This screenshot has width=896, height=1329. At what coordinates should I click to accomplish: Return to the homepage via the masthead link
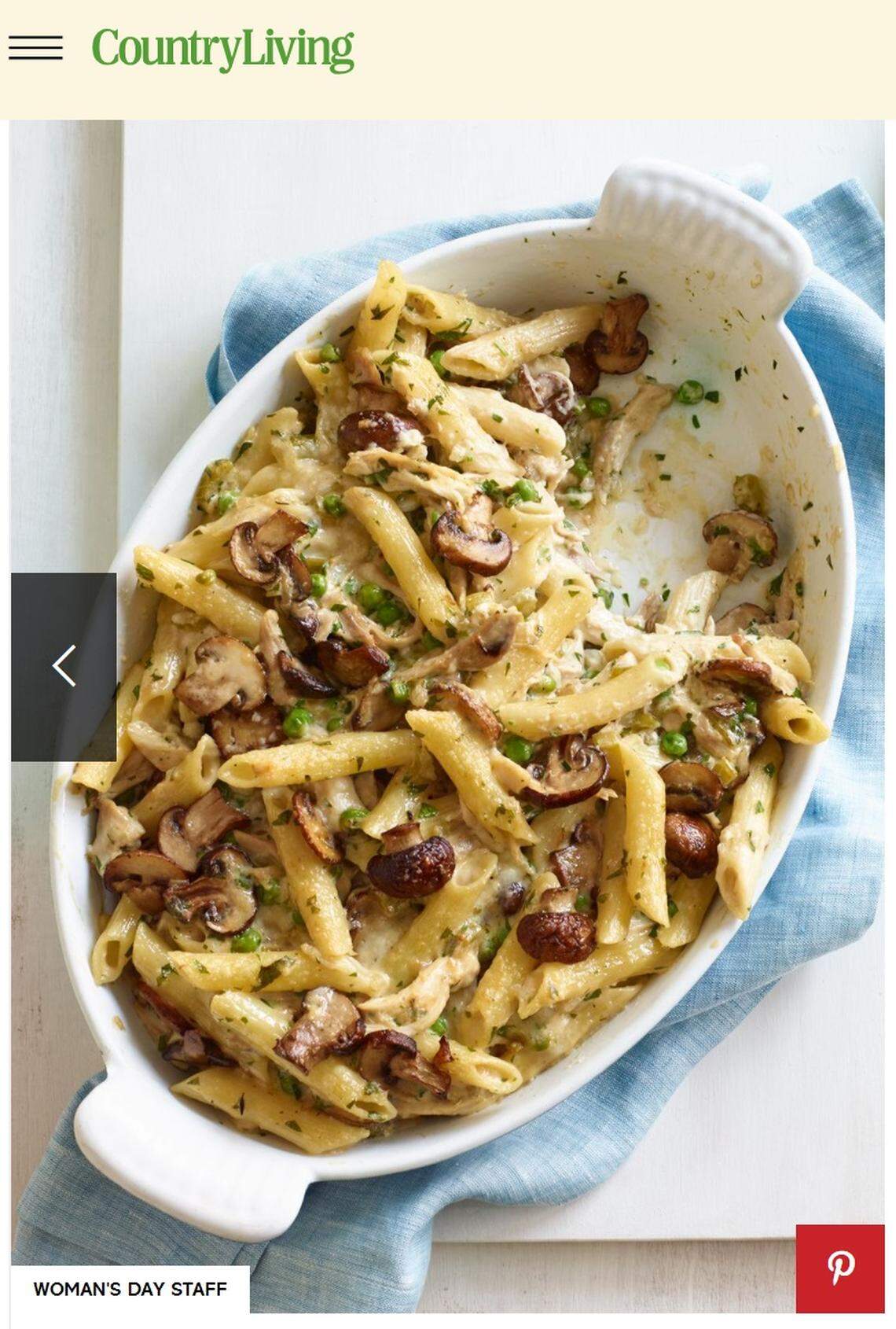(224, 49)
